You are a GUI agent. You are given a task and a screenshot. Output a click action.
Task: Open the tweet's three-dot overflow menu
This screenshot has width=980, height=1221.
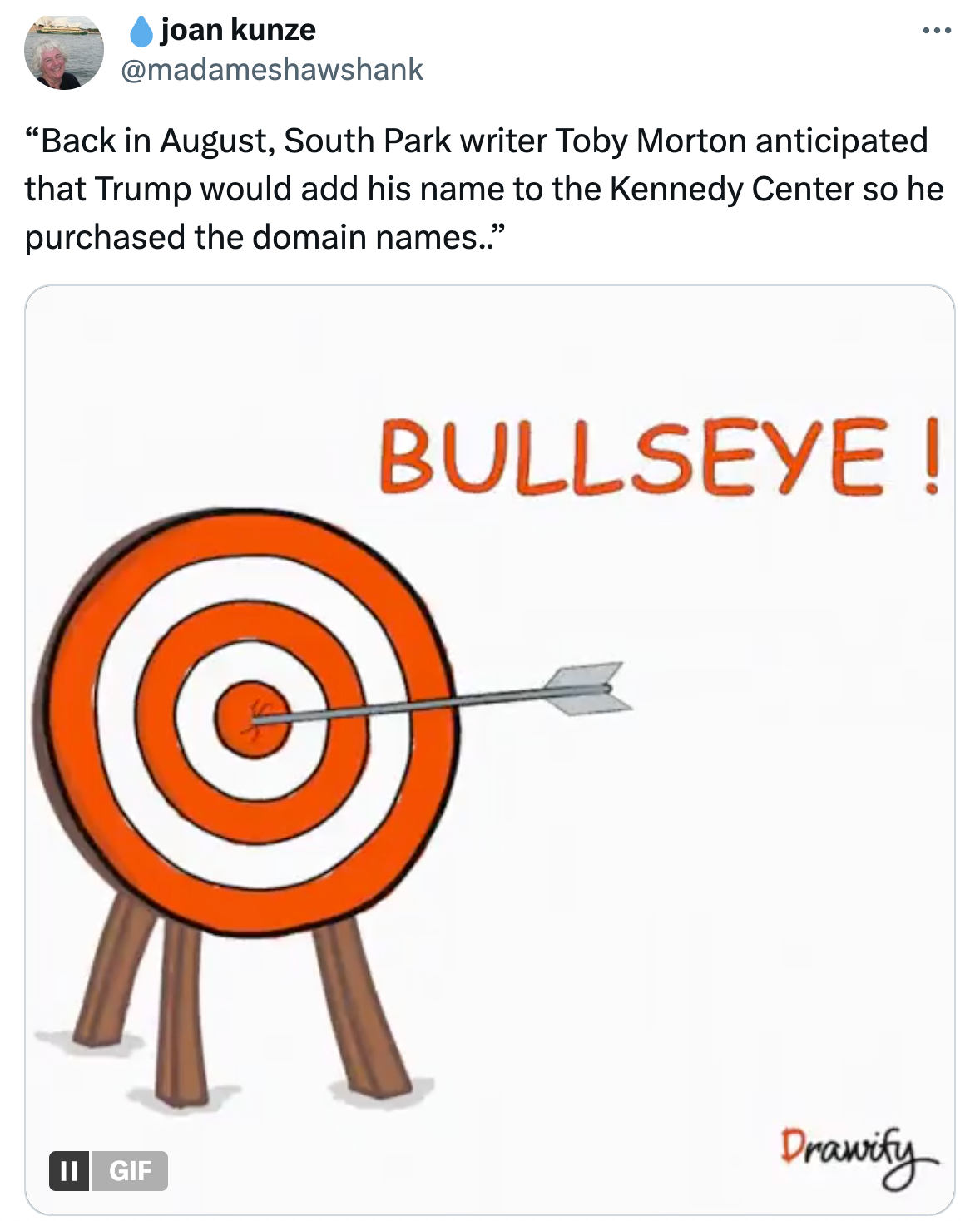[x=937, y=32]
